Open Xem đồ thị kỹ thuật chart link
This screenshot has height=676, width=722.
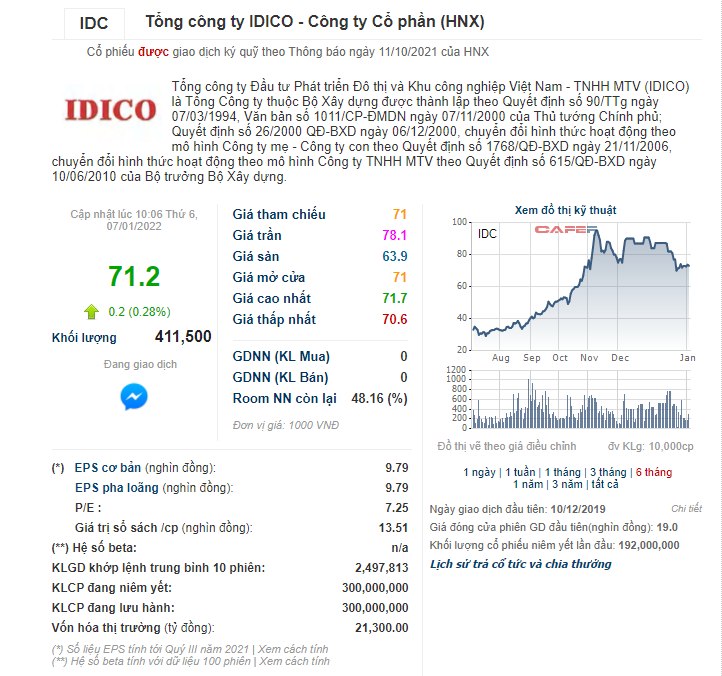[565, 210]
